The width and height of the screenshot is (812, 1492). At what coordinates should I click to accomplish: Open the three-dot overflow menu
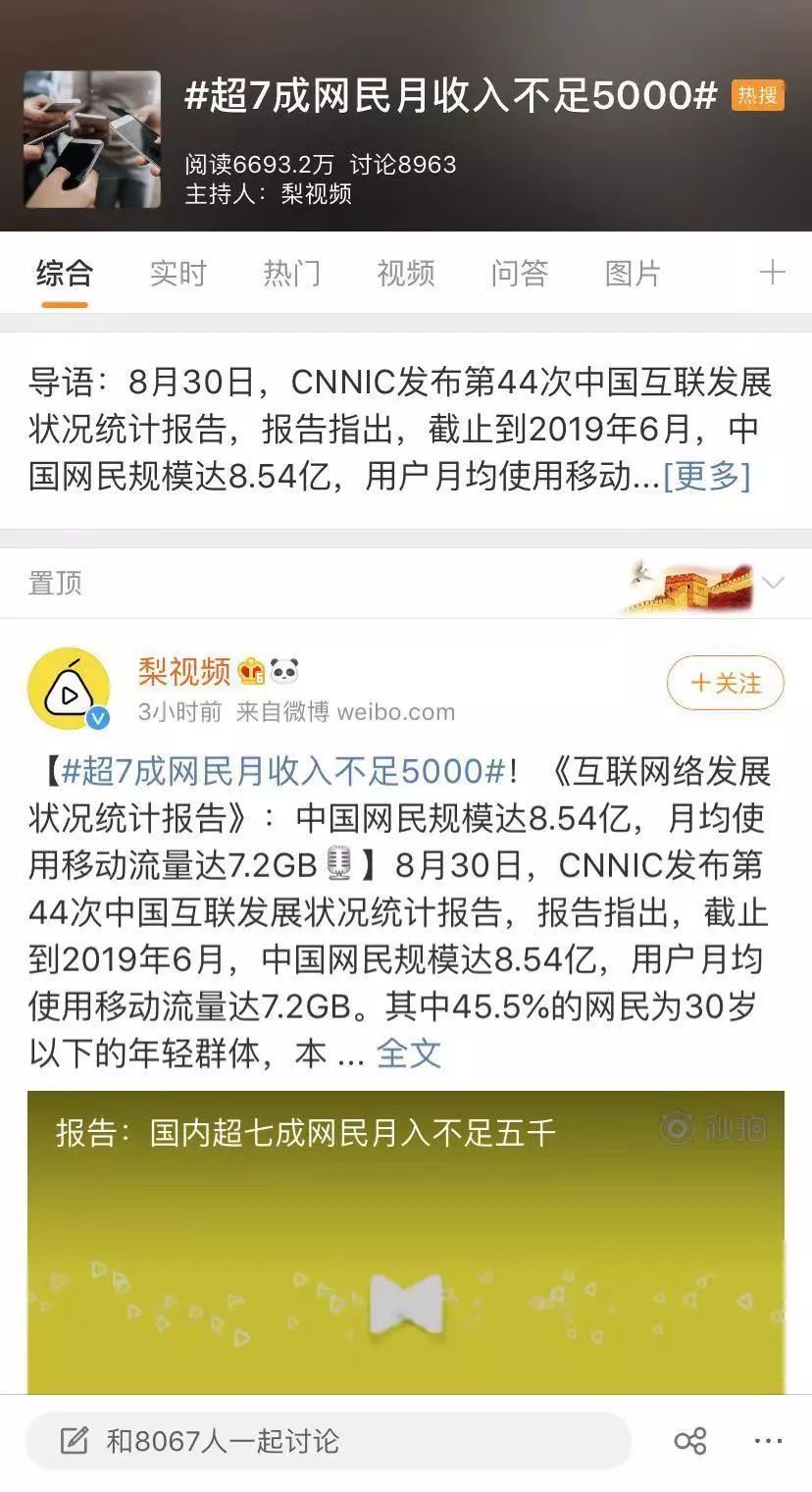pyautogui.click(x=768, y=1441)
